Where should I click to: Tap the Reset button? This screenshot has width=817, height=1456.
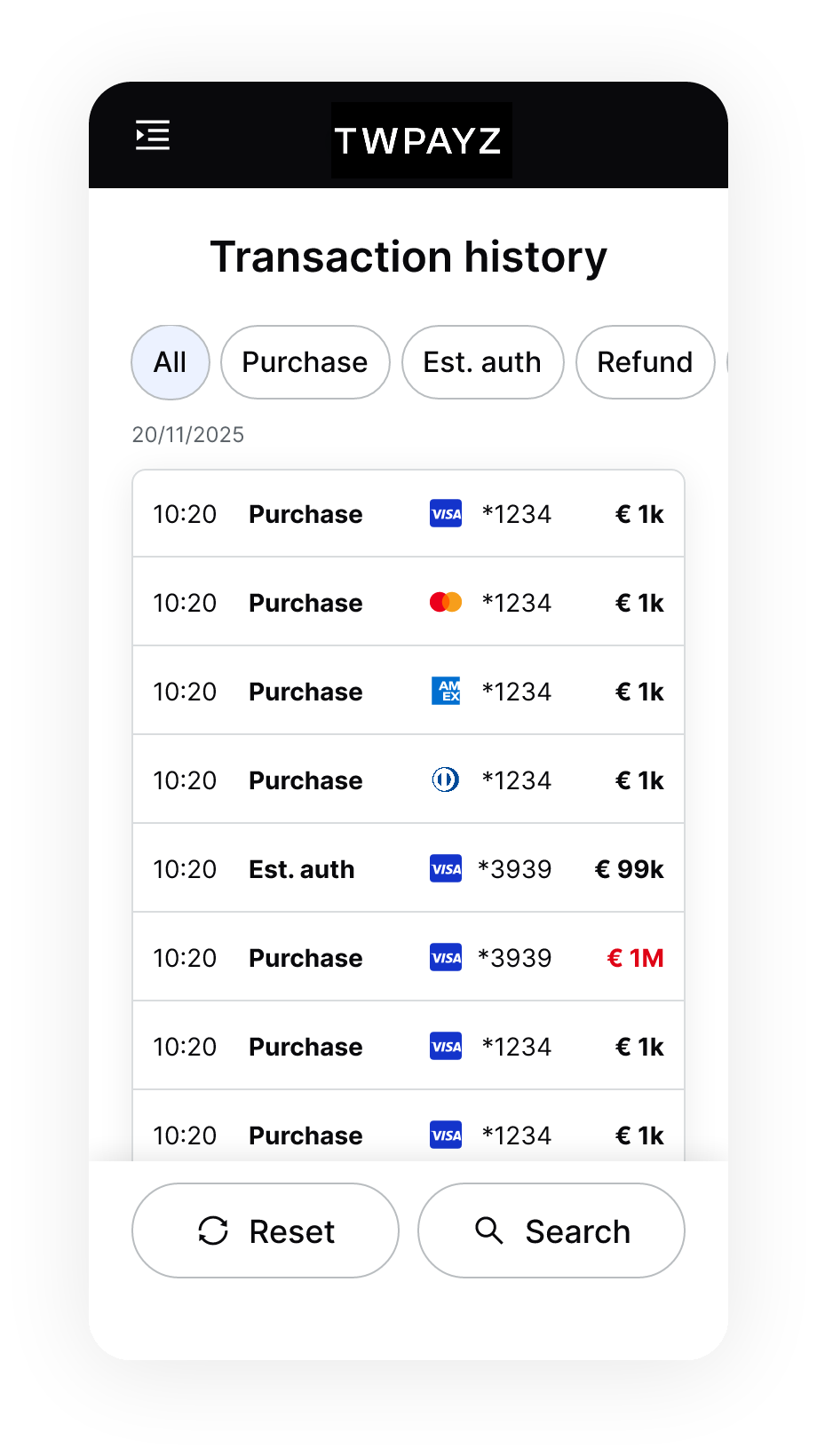tap(266, 1230)
